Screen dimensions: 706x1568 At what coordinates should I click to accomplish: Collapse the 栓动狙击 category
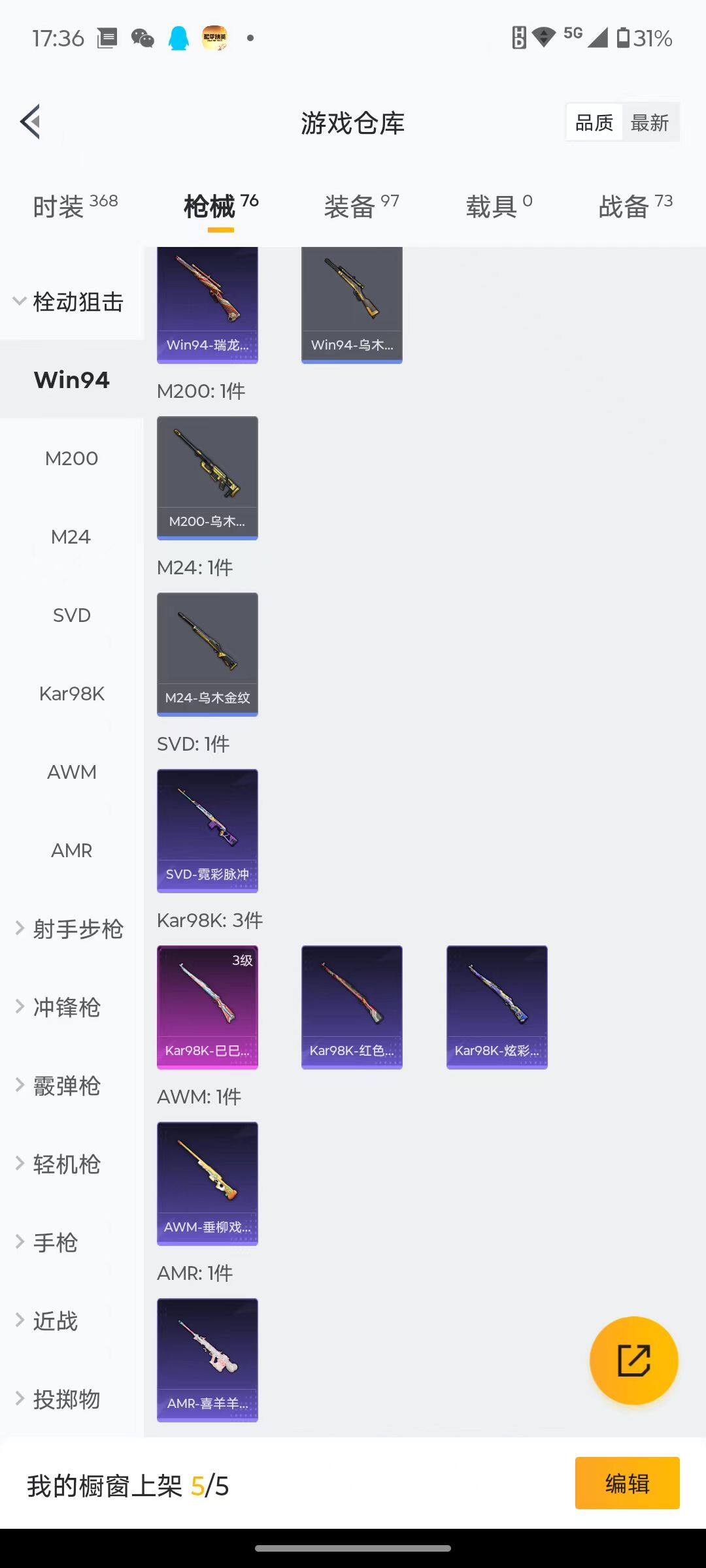(x=76, y=301)
